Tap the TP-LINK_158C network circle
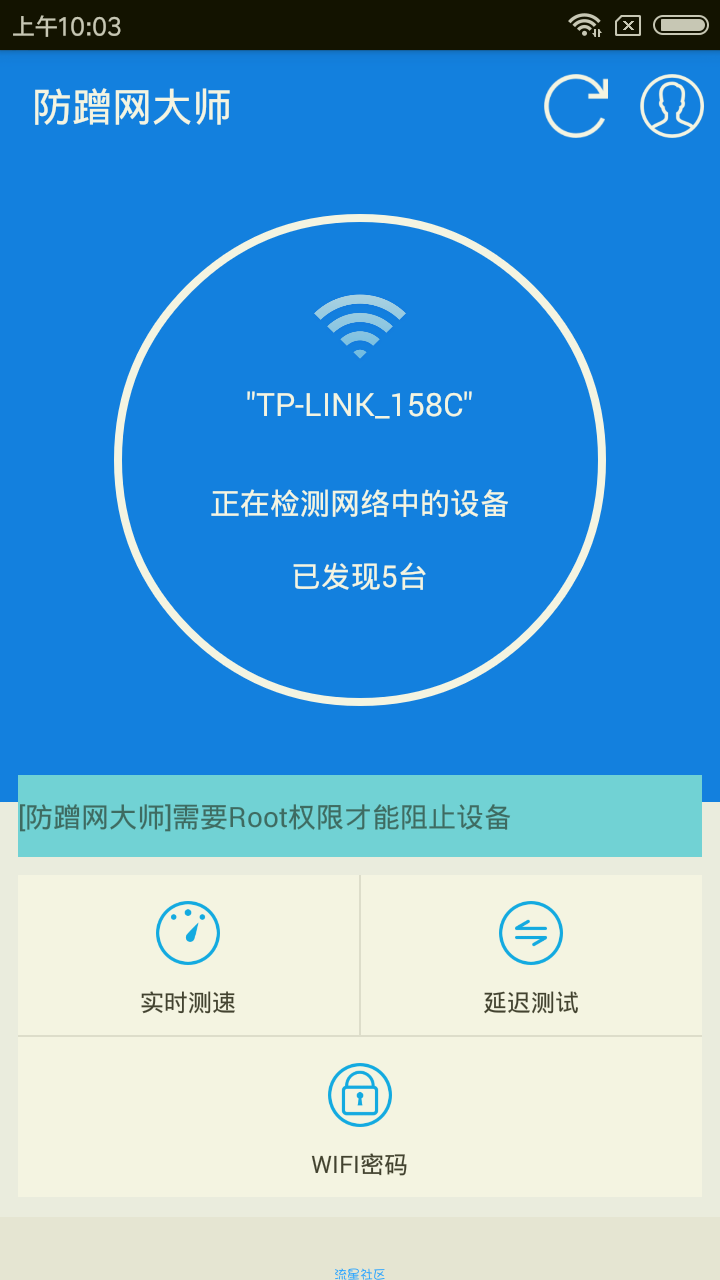 click(x=360, y=460)
